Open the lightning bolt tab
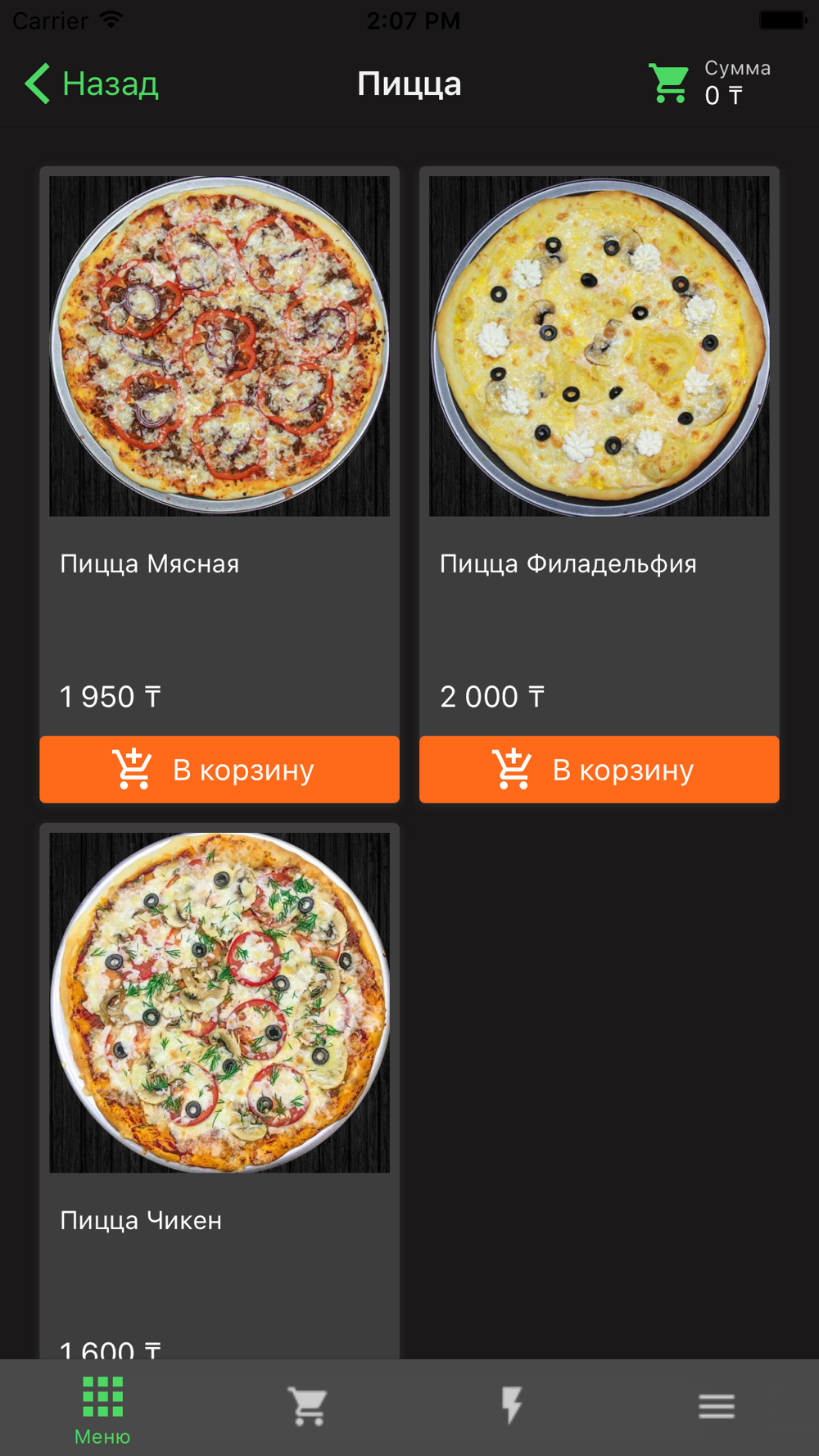The height and width of the screenshot is (1456, 819). [x=512, y=1407]
